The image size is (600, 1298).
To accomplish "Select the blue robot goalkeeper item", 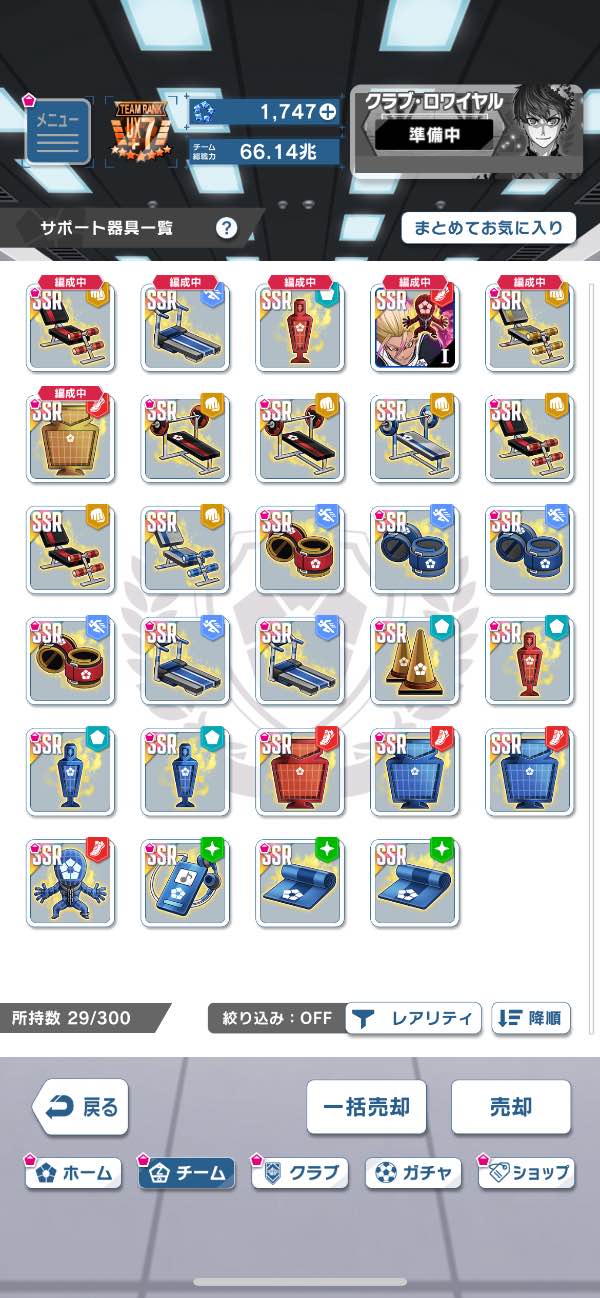I will coord(72,884).
